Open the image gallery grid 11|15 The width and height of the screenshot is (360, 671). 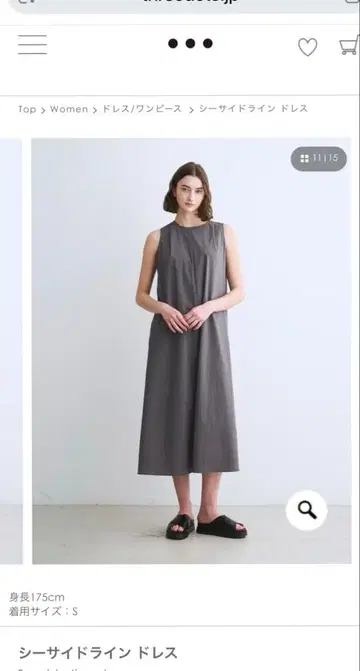pos(319,159)
